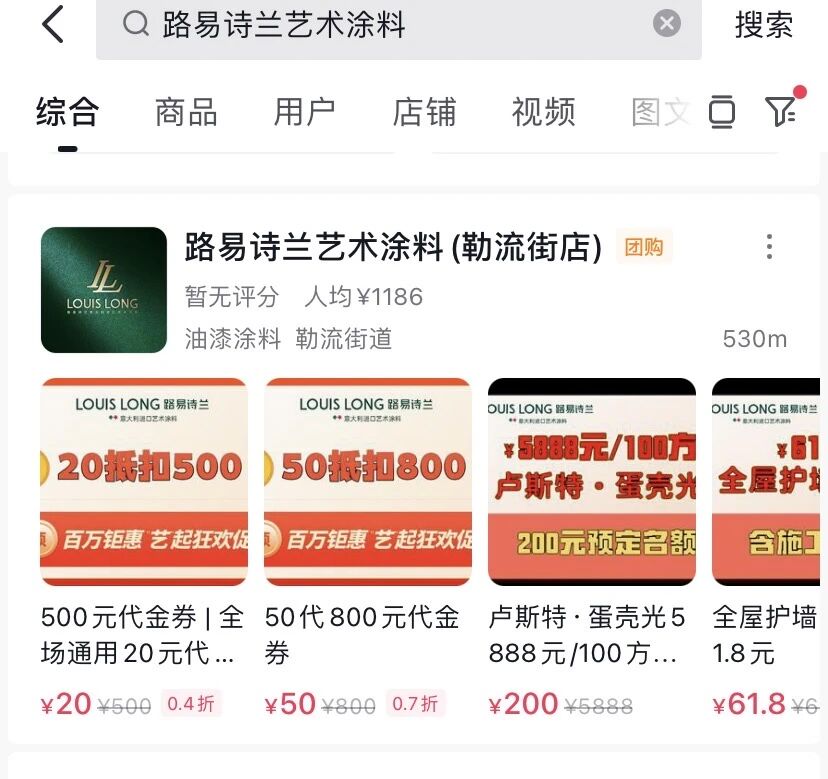Viewport: 828px width, 779px height.
Task: Toggle the result layout view icon
Action: tap(721, 112)
